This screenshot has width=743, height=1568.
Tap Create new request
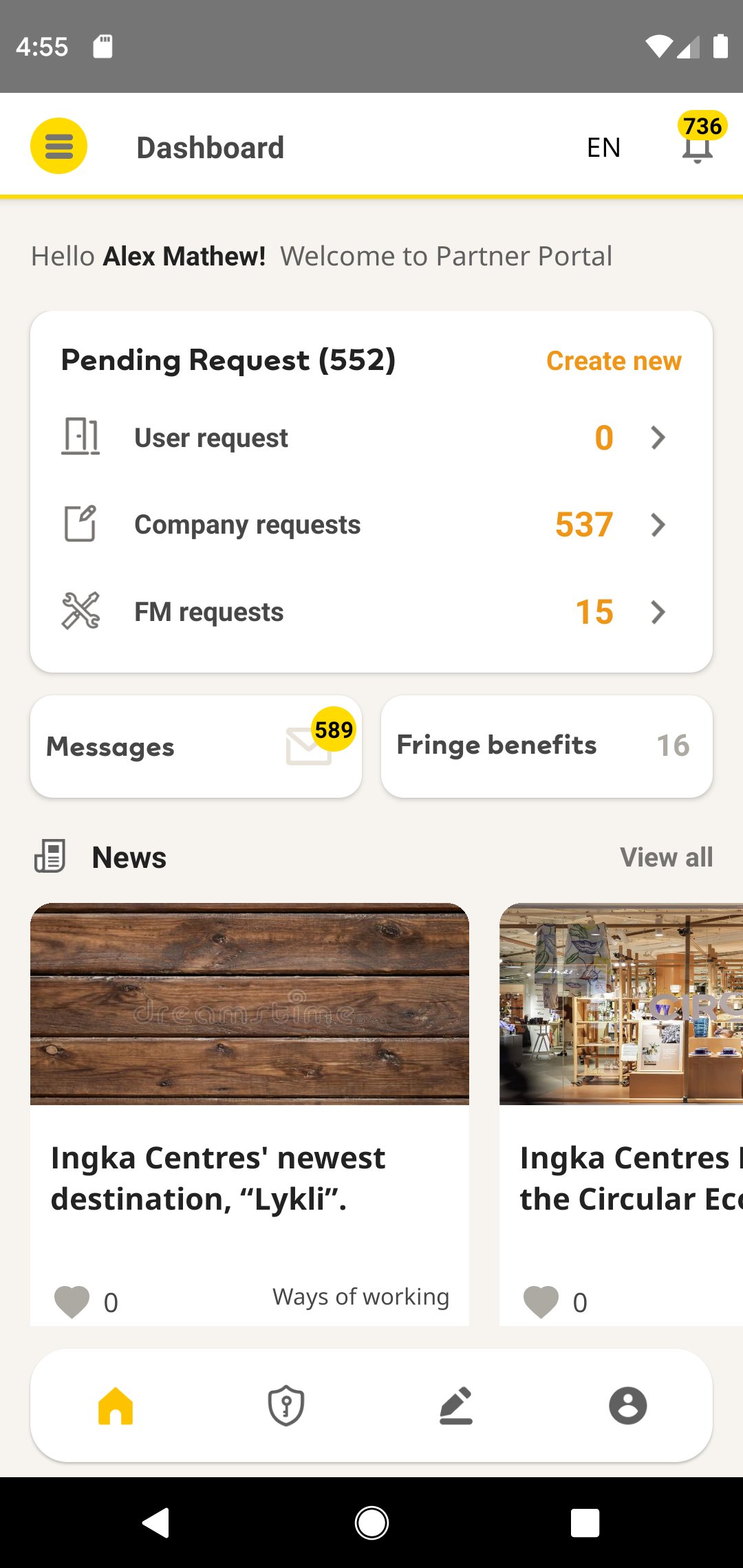point(613,361)
